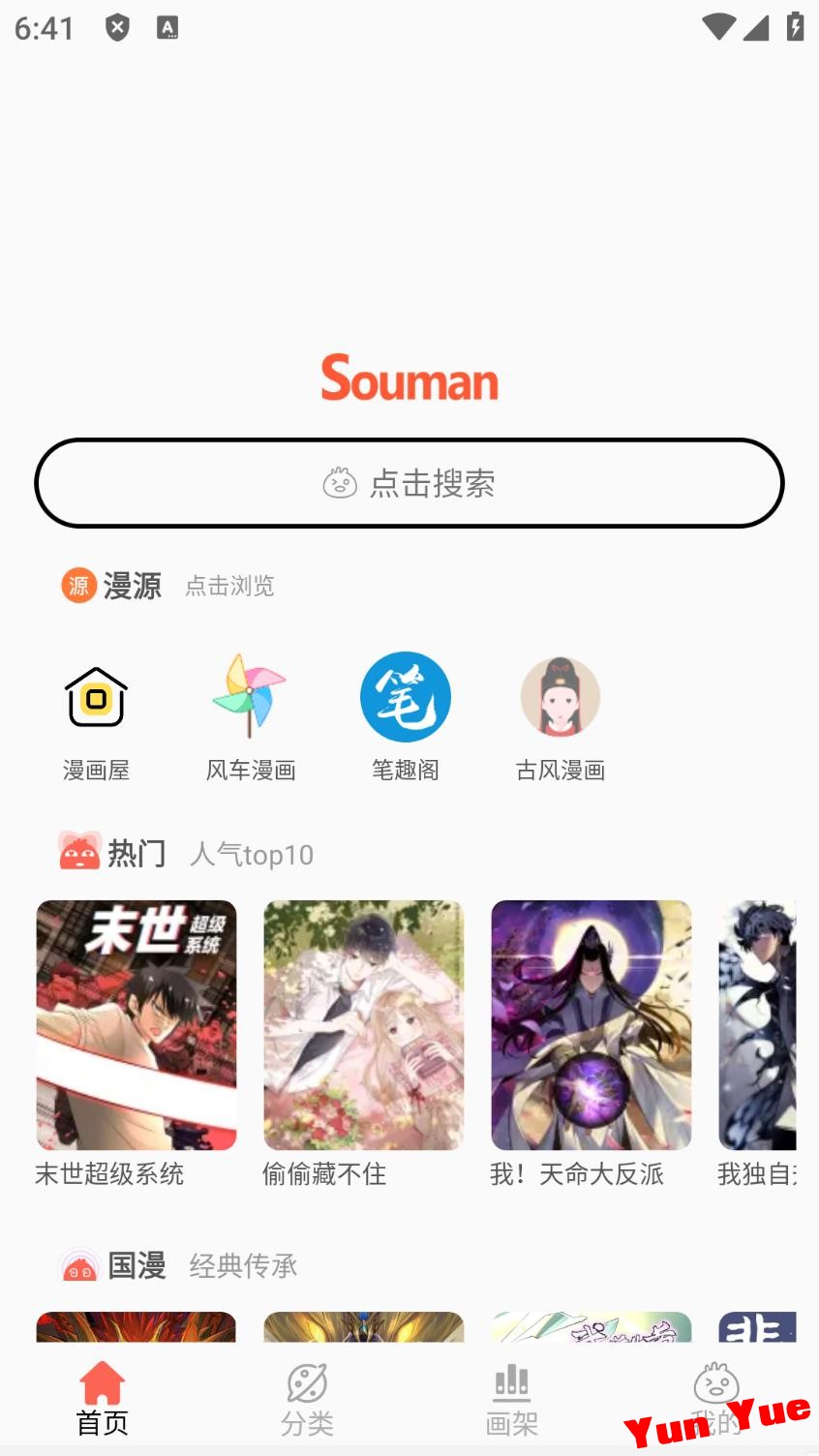This screenshot has width=819, height=1456.
Task: View the comic 偷偷藏不住
Action: tap(363, 1026)
